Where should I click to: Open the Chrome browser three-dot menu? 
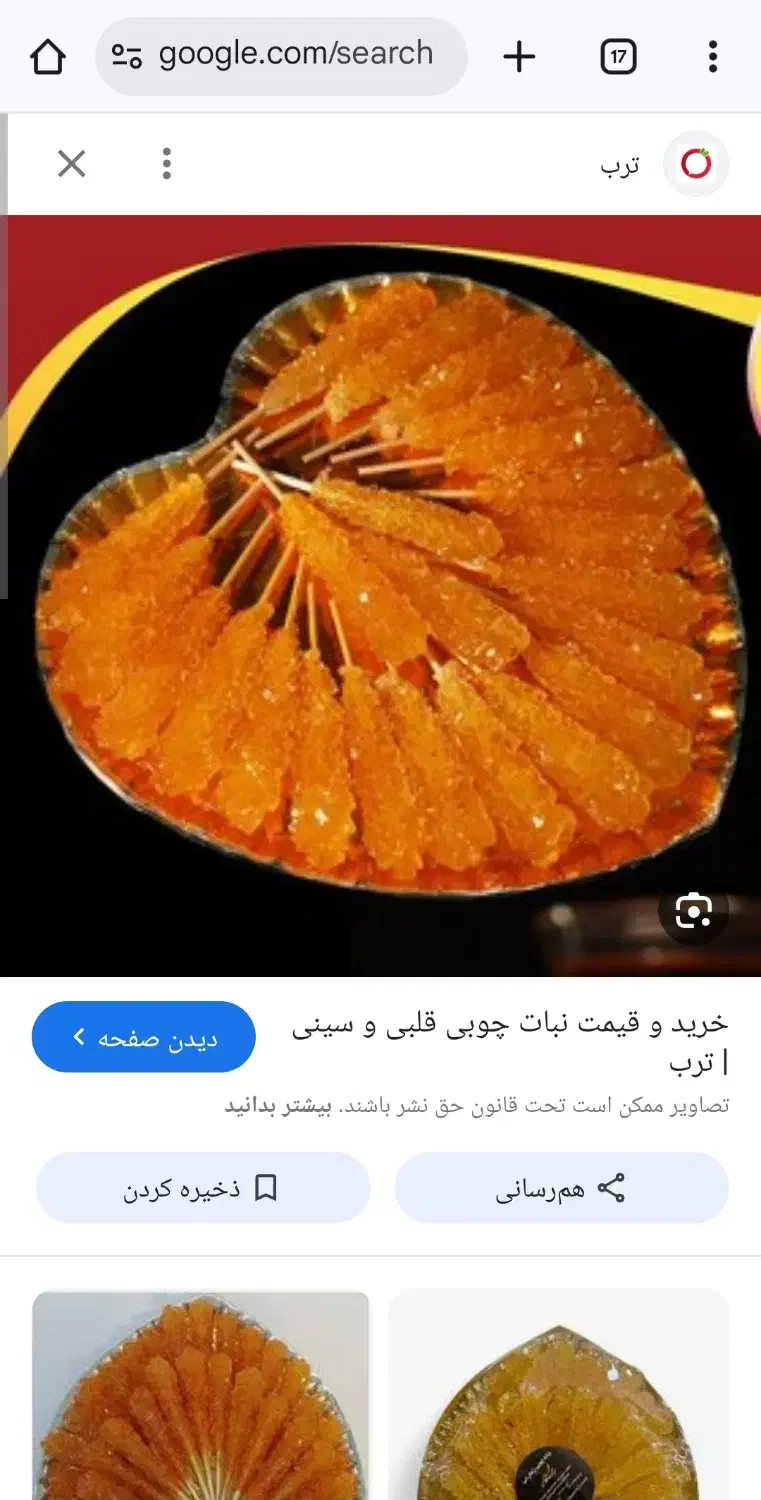(x=712, y=55)
